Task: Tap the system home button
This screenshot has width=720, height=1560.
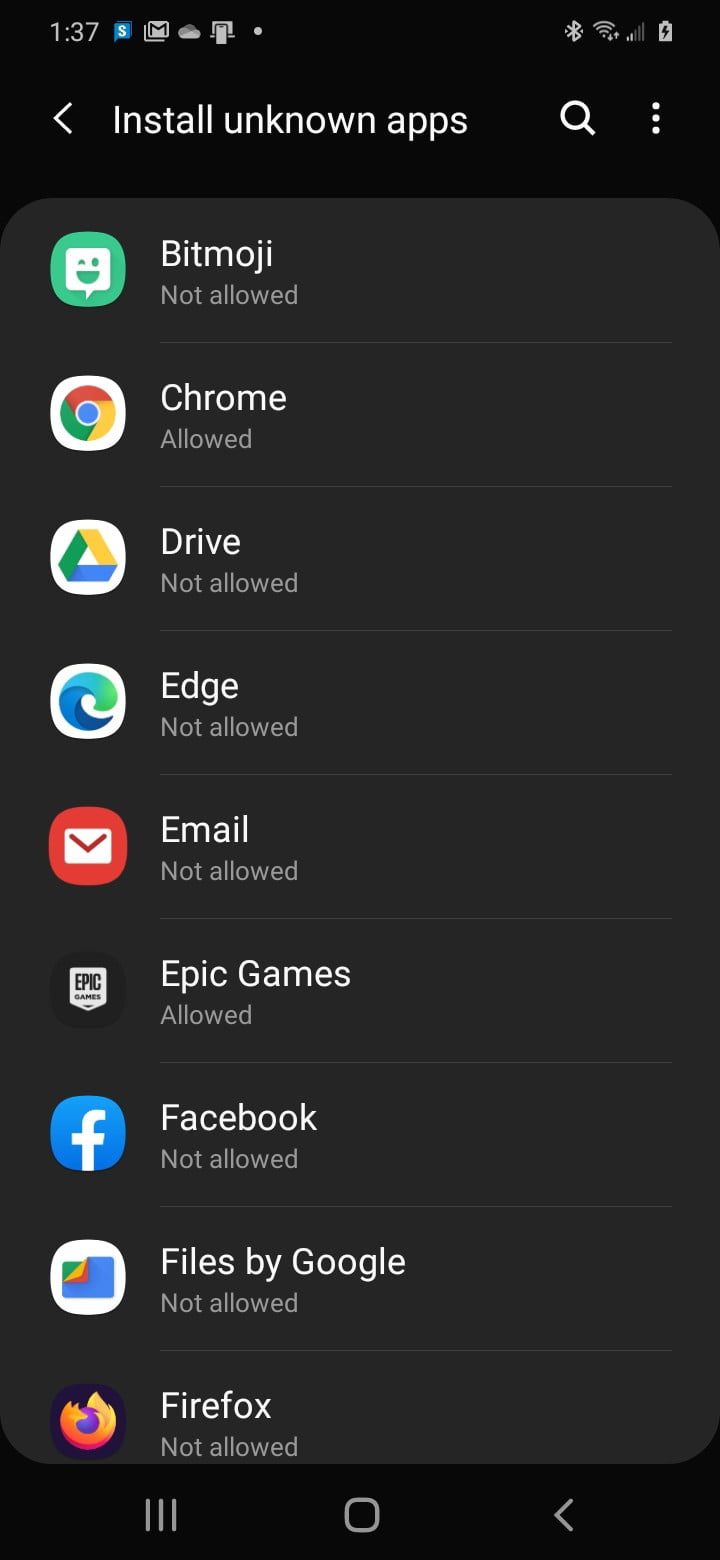Action: pos(361,1515)
